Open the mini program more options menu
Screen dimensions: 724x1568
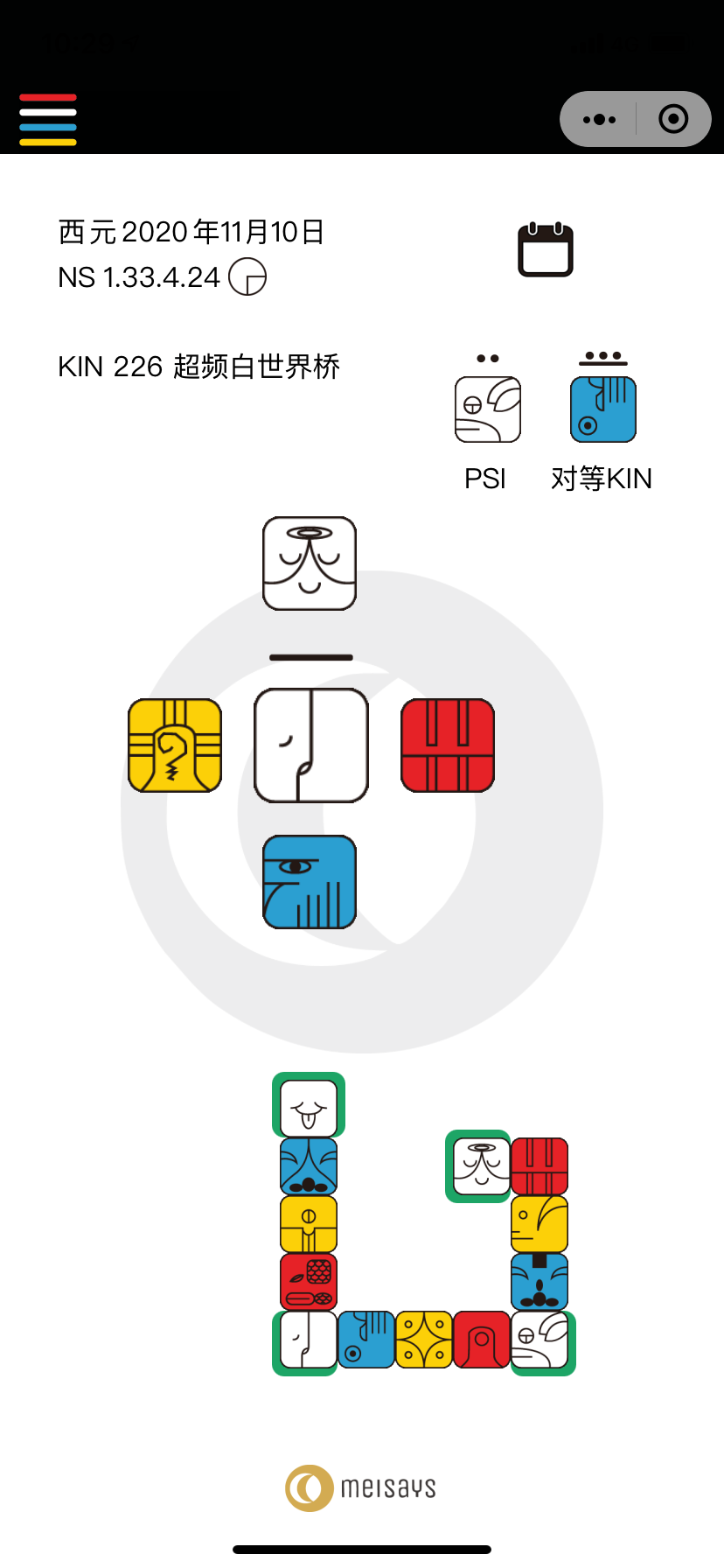point(599,119)
